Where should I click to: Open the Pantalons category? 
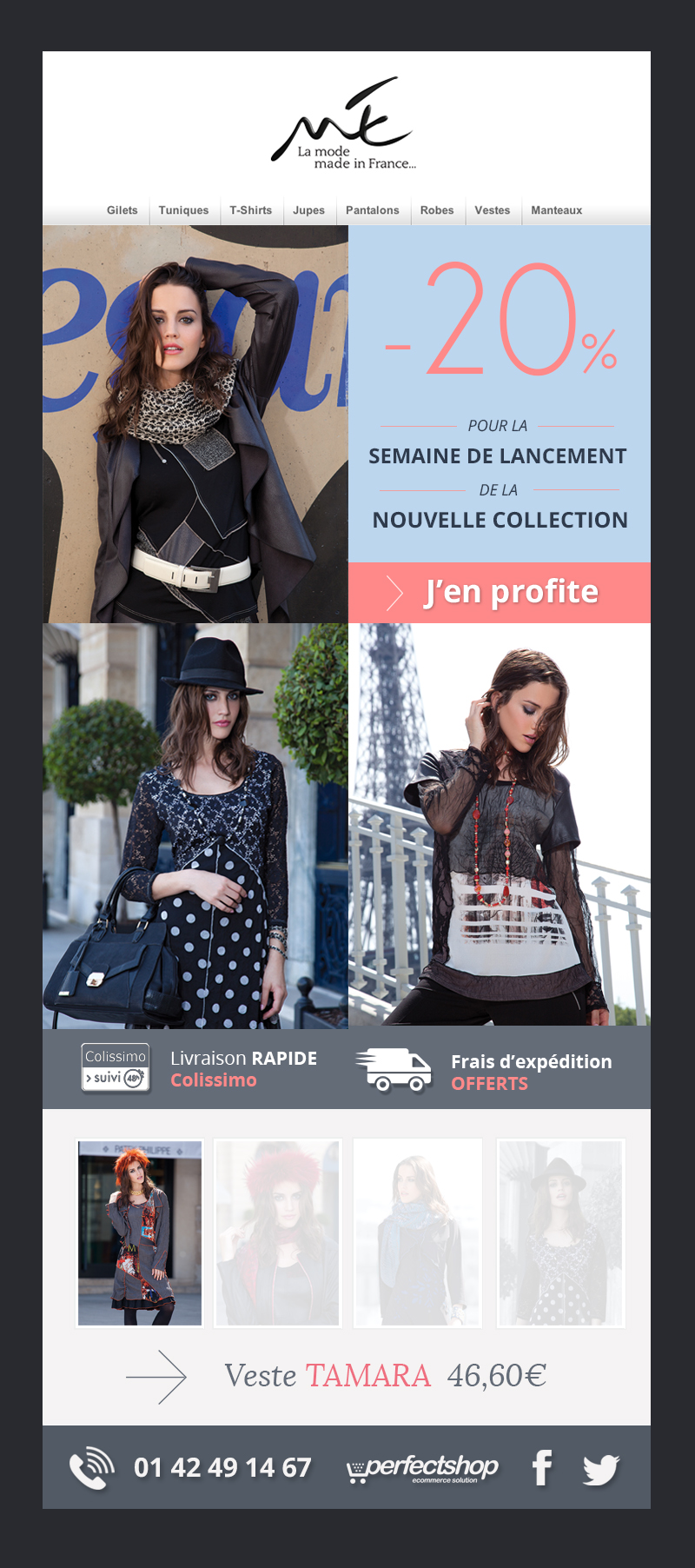[373, 210]
